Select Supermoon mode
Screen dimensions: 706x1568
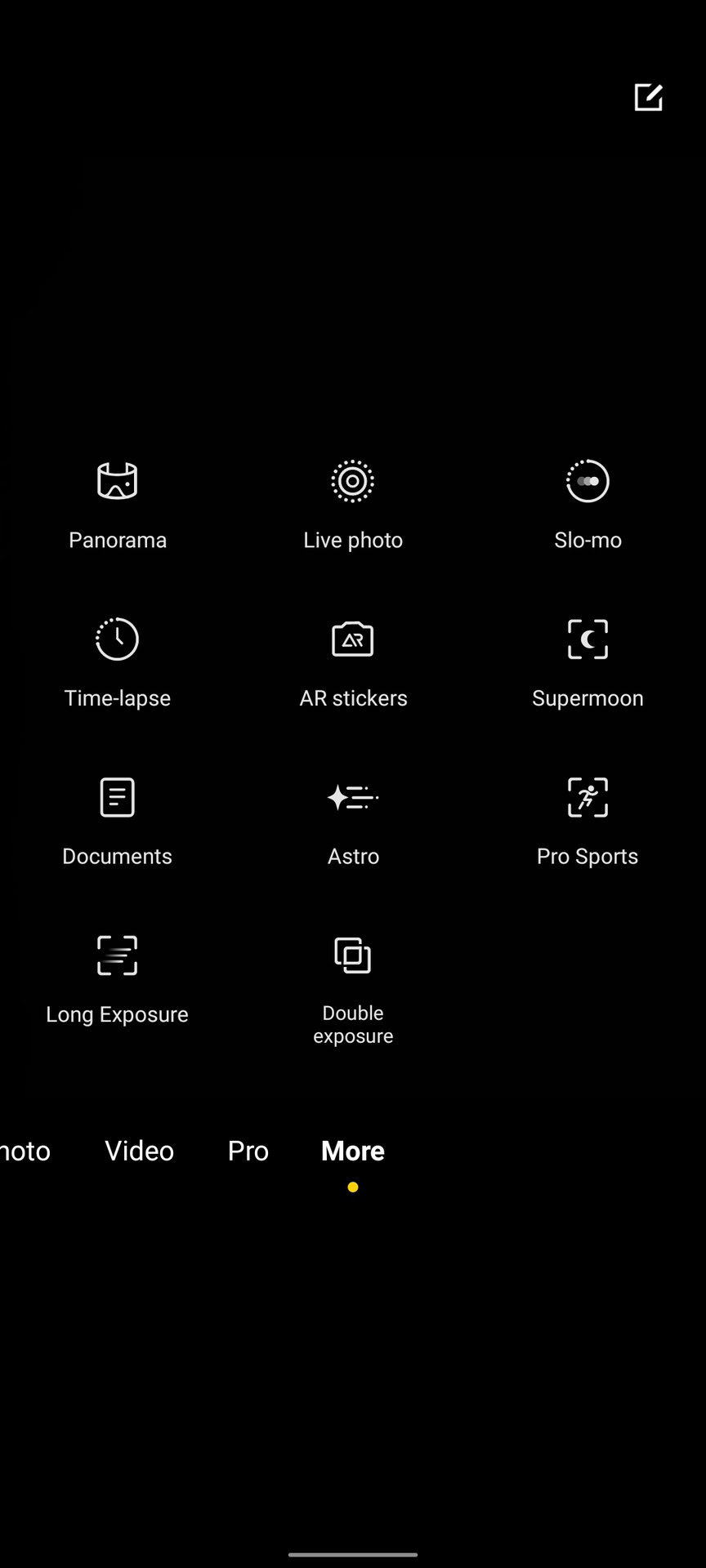click(x=588, y=660)
